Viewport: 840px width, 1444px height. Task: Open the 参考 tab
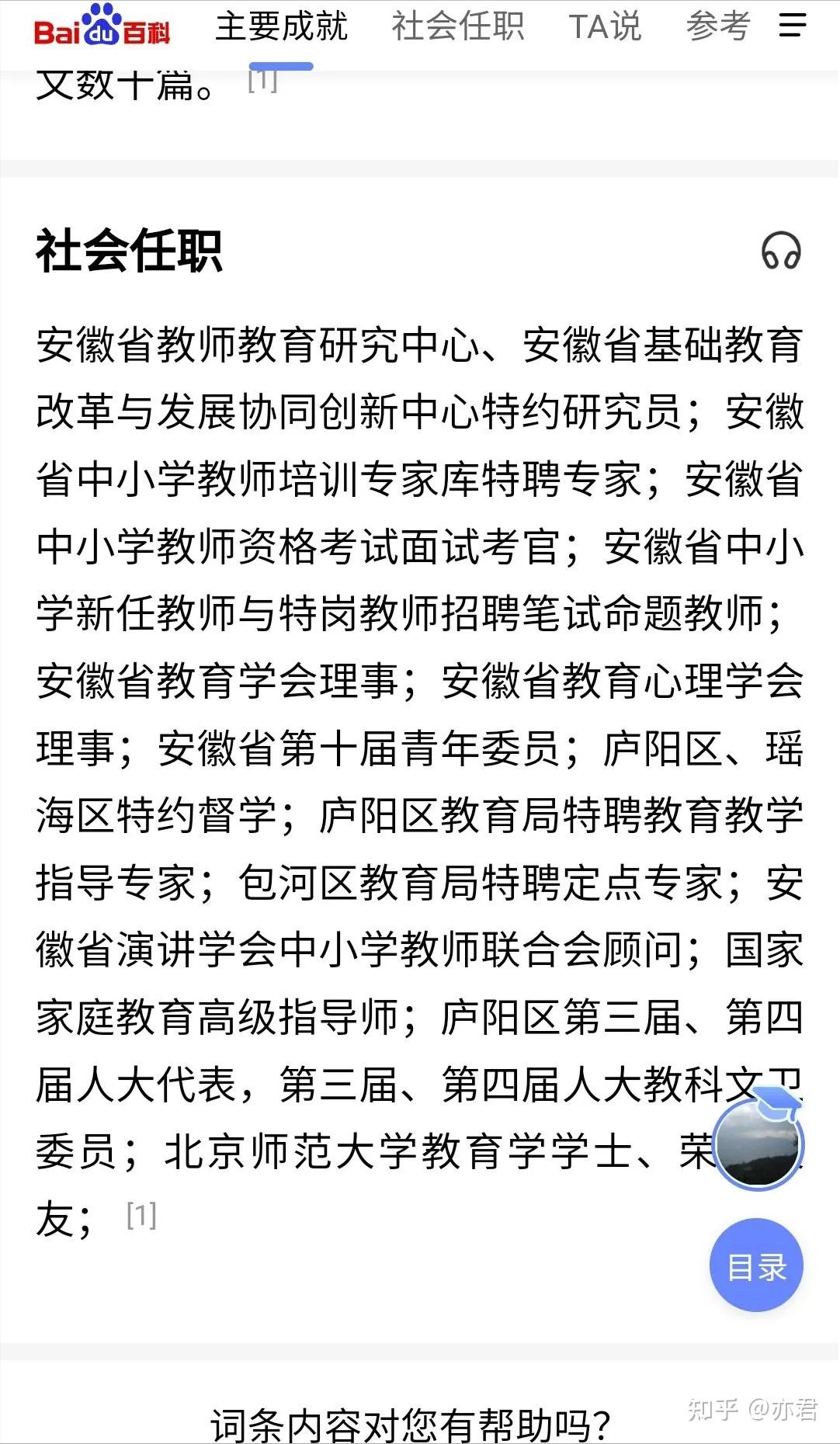(718, 26)
